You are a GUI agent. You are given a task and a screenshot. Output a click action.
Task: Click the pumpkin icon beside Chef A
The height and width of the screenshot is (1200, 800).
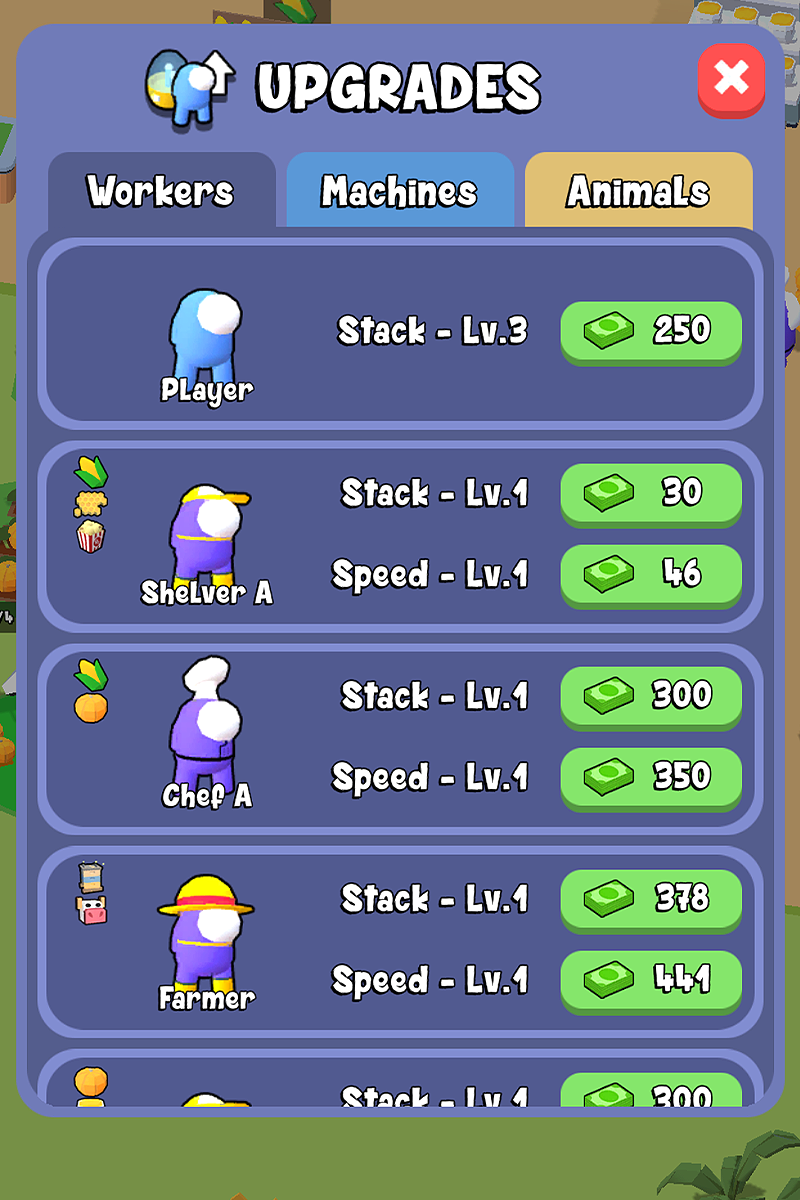pos(89,706)
